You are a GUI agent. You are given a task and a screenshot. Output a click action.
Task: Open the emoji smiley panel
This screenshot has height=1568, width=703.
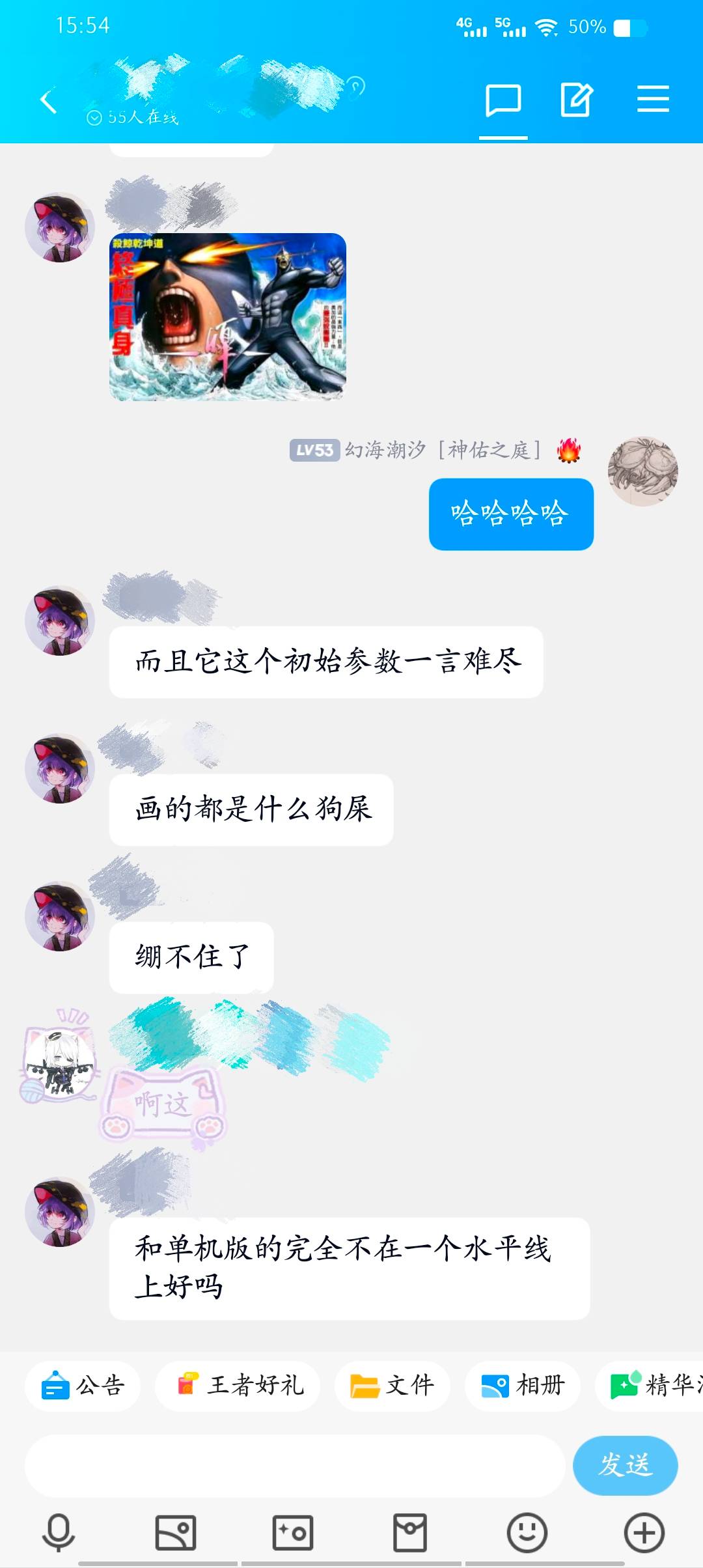click(527, 1532)
